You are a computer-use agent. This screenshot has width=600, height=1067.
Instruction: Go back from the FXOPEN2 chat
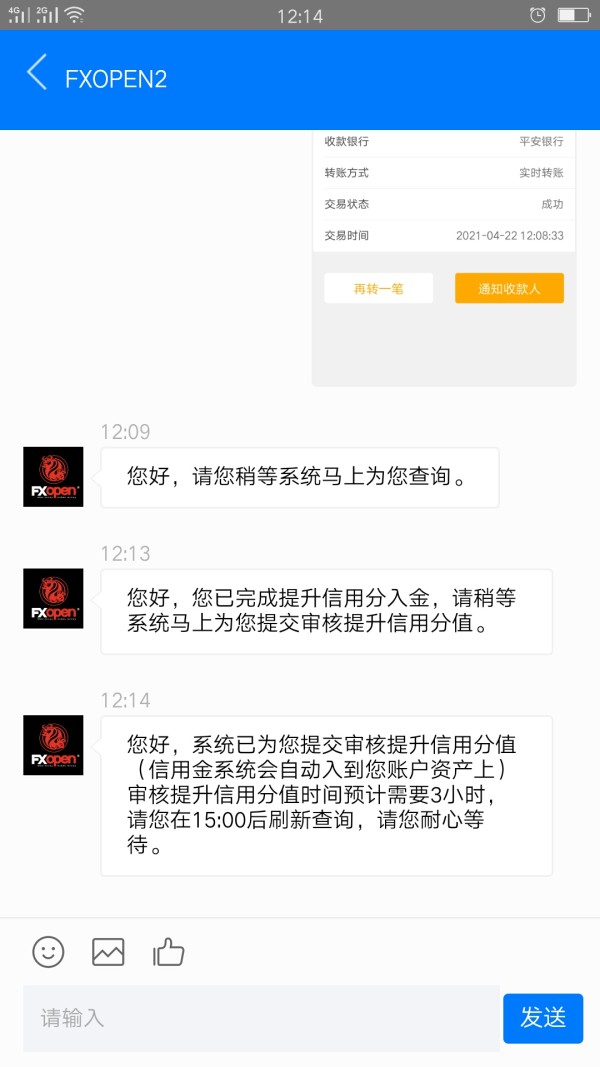click(x=37, y=73)
